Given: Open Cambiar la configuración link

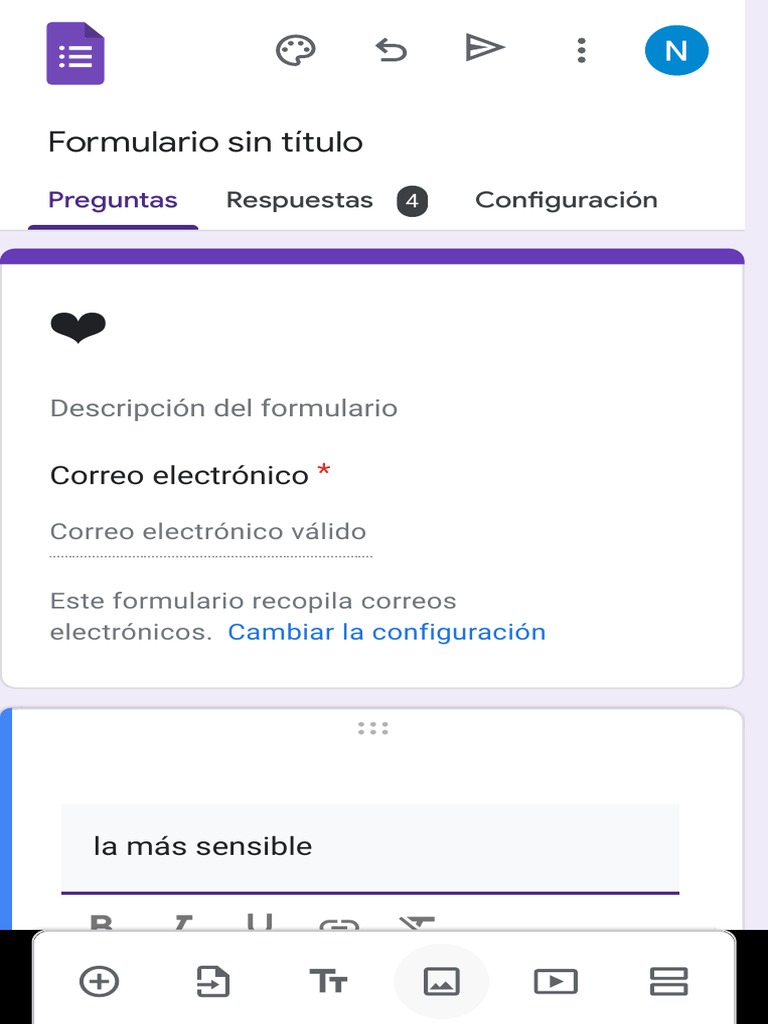Looking at the screenshot, I should pos(387,632).
